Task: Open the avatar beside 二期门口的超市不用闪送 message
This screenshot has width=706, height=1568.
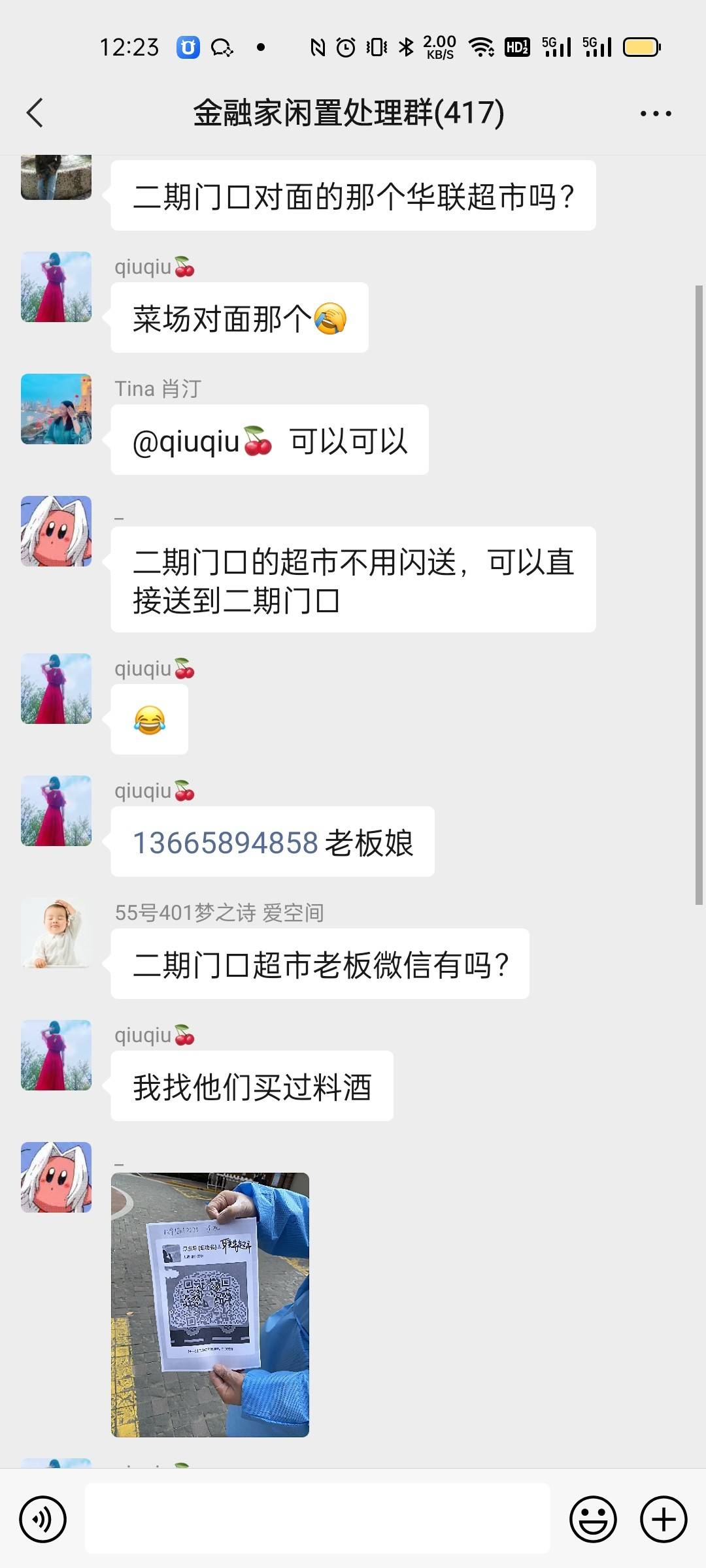Action: click(x=56, y=531)
